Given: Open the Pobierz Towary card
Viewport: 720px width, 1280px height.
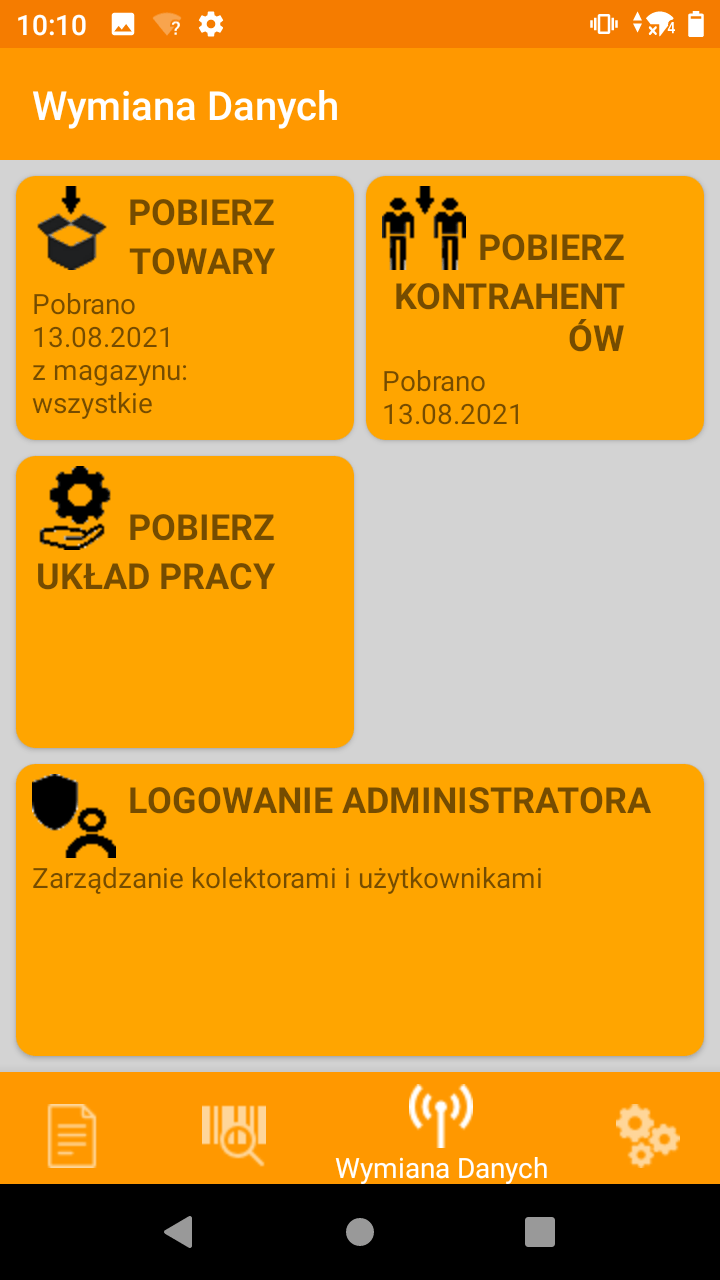Looking at the screenshot, I should tap(185, 308).
